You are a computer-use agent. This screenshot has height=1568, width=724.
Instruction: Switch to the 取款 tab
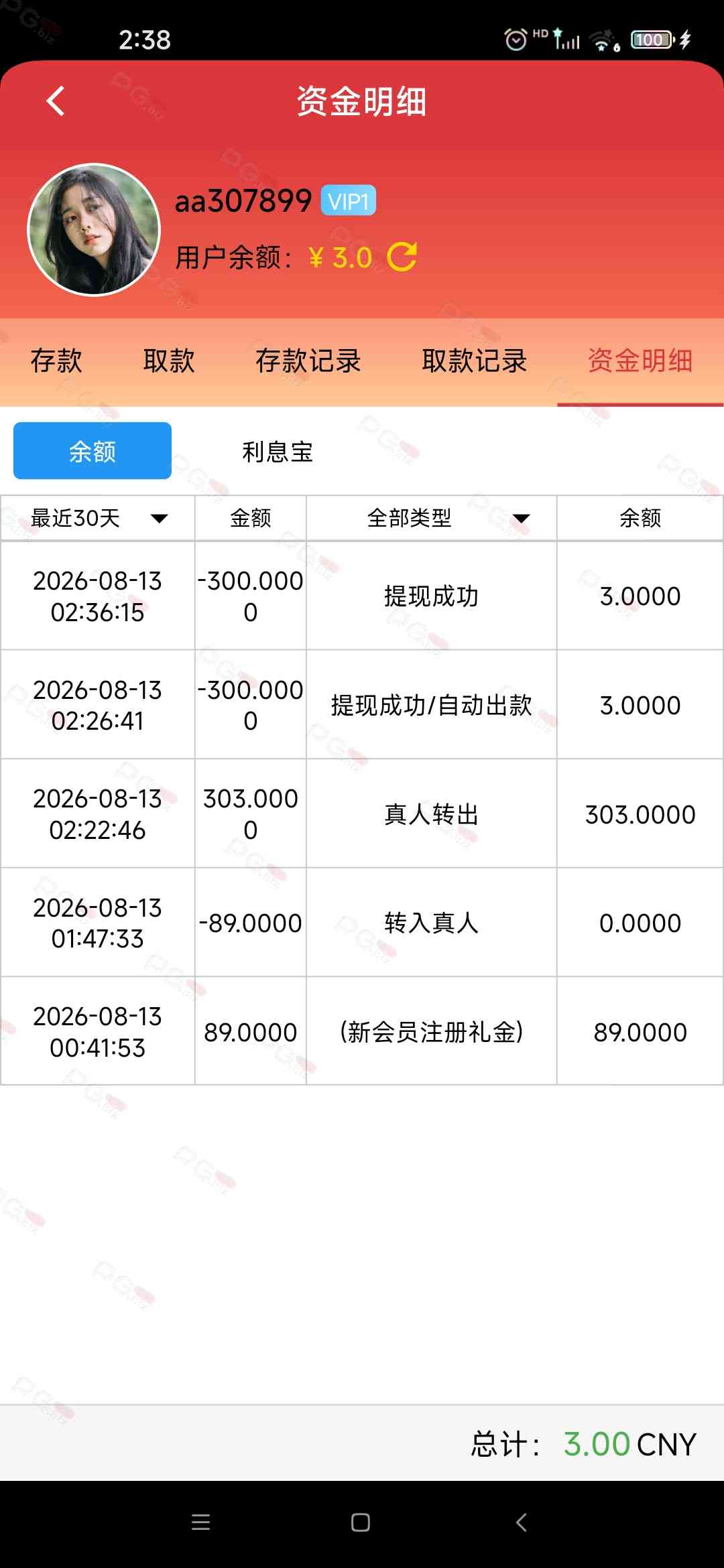coord(169,361)
